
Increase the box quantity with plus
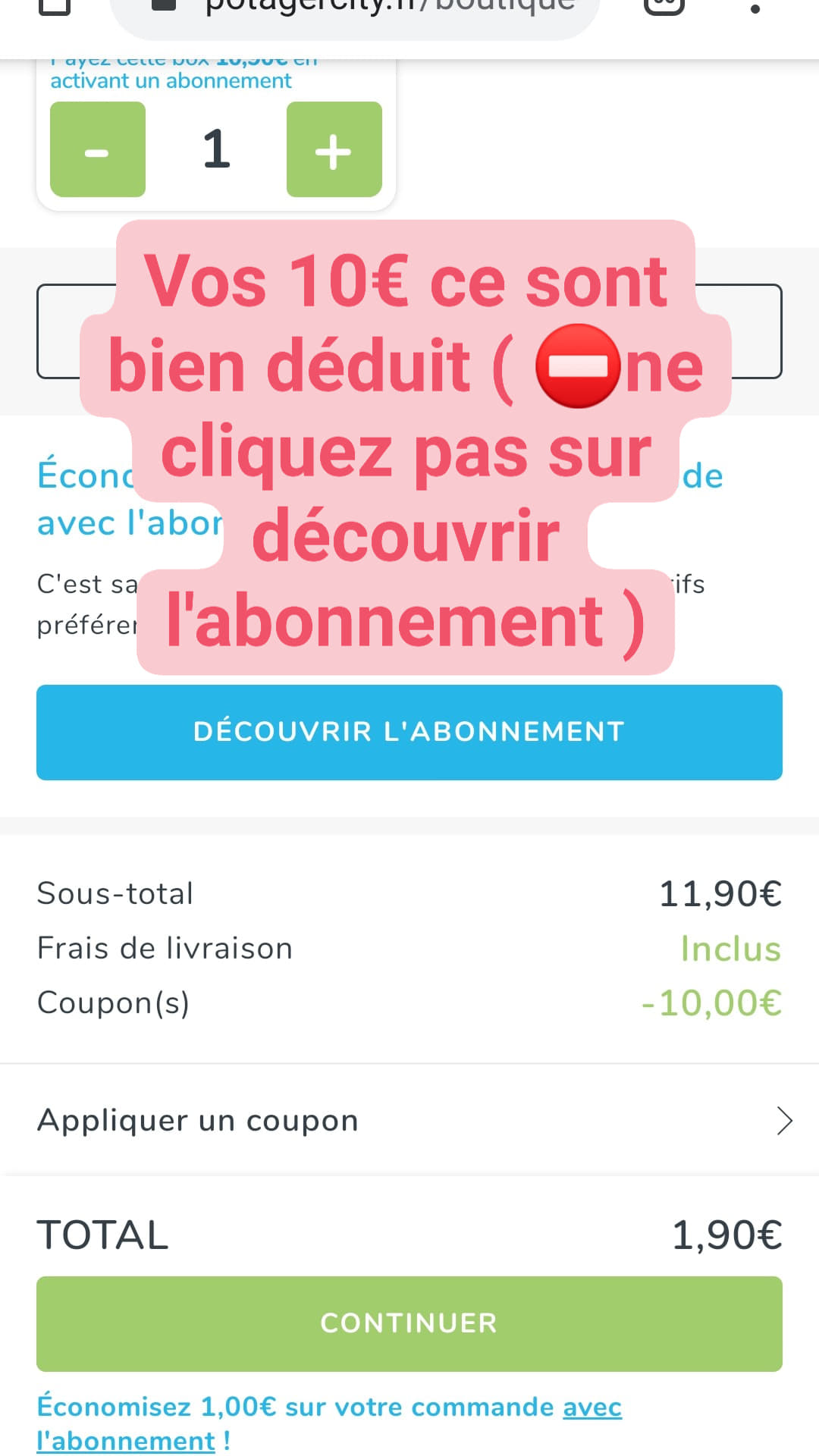[334, 149]
